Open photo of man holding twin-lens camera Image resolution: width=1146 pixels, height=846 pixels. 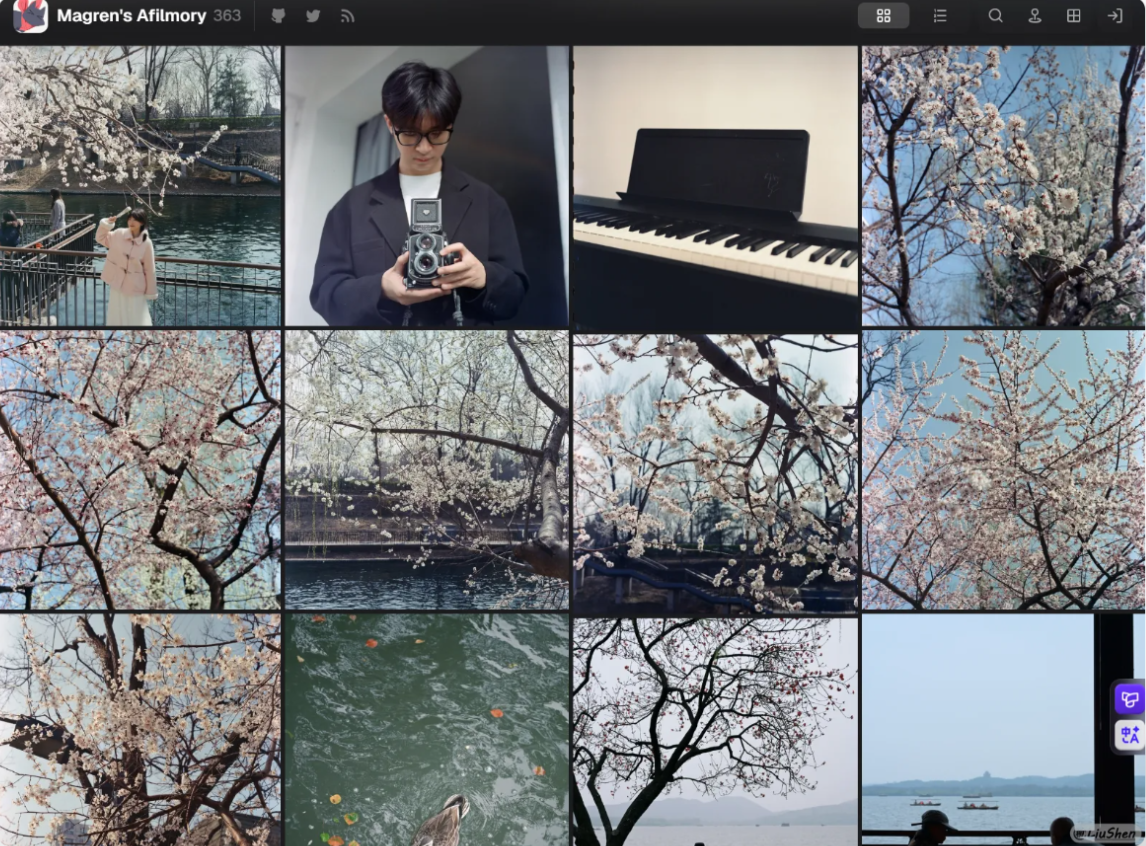pyautogui.click(x=426, y=186)
